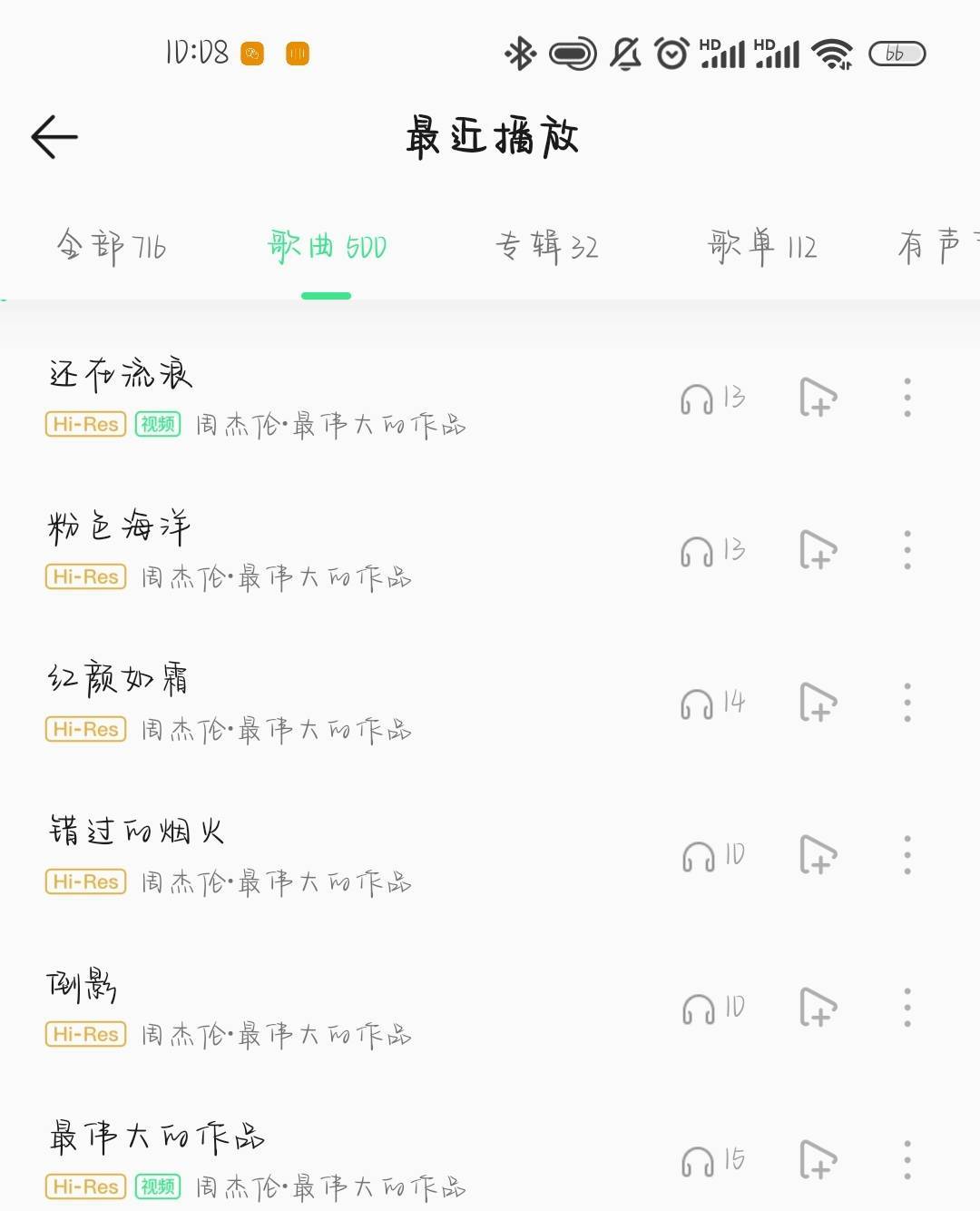Add 还在流浪 to play queue
Screen dimensions: 980x1211
[x=818, y=398]
